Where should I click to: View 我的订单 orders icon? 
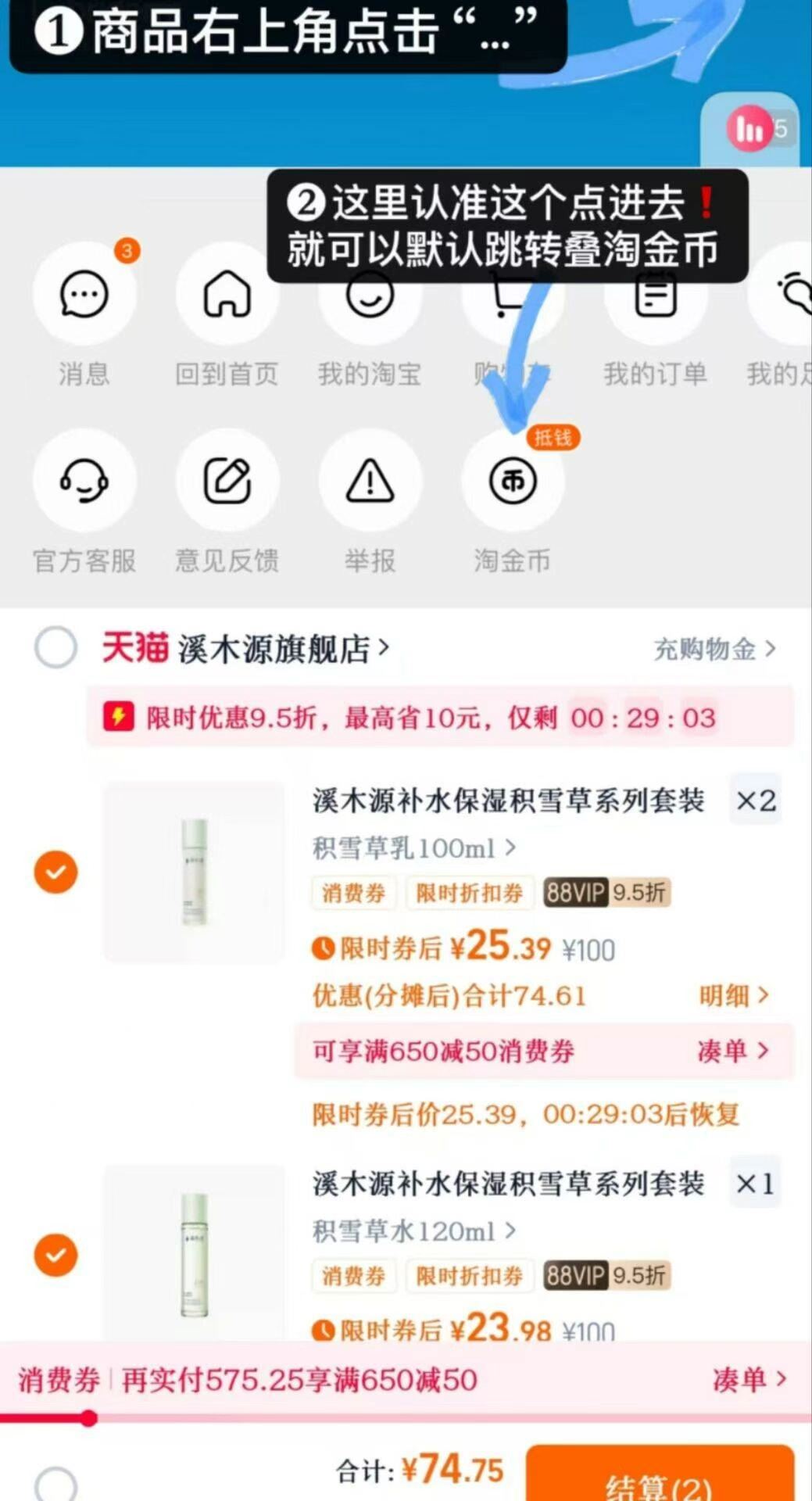[653, 295]
